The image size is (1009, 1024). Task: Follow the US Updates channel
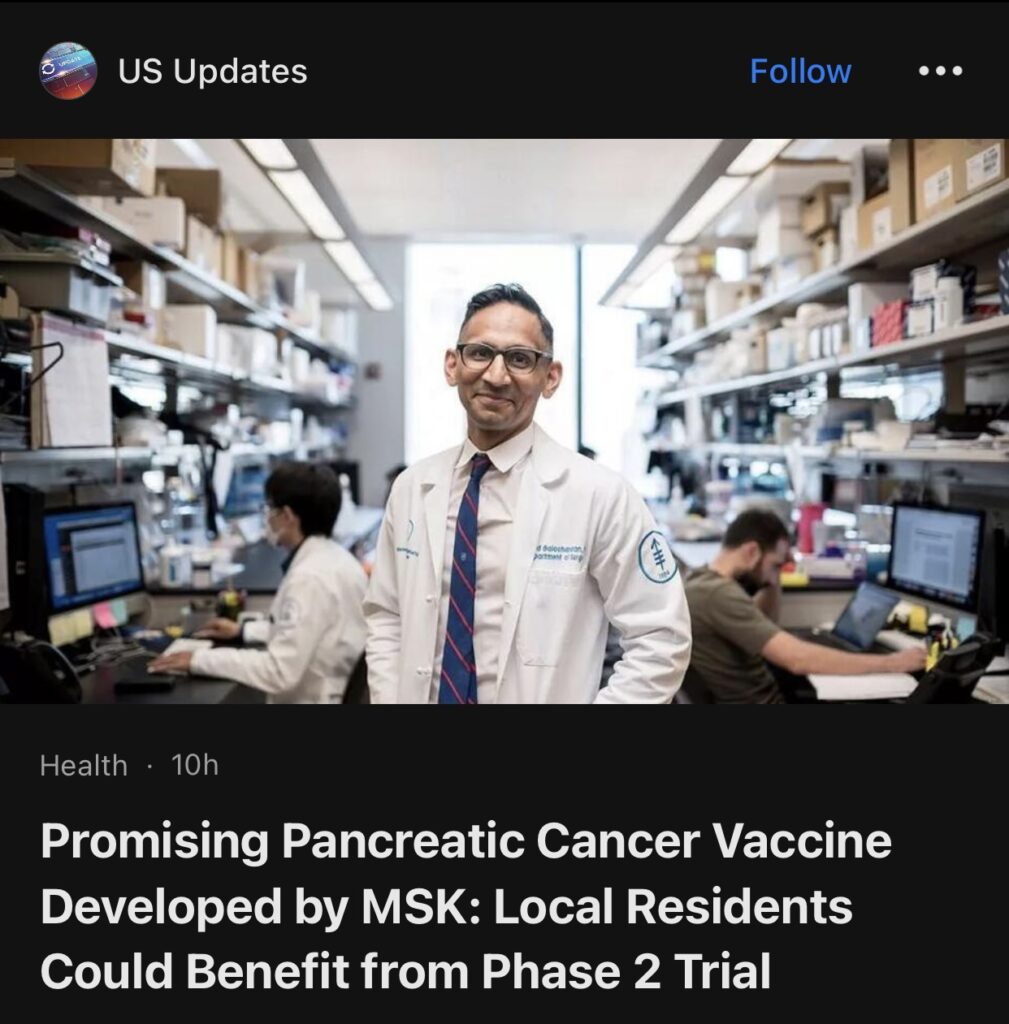[800, 71]
